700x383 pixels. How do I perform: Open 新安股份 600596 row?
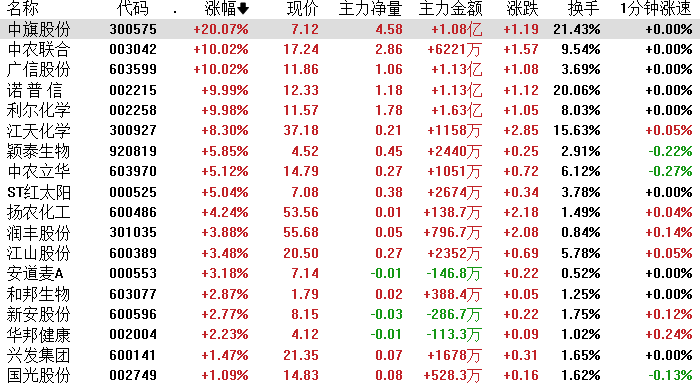click(x=350, y=314)
